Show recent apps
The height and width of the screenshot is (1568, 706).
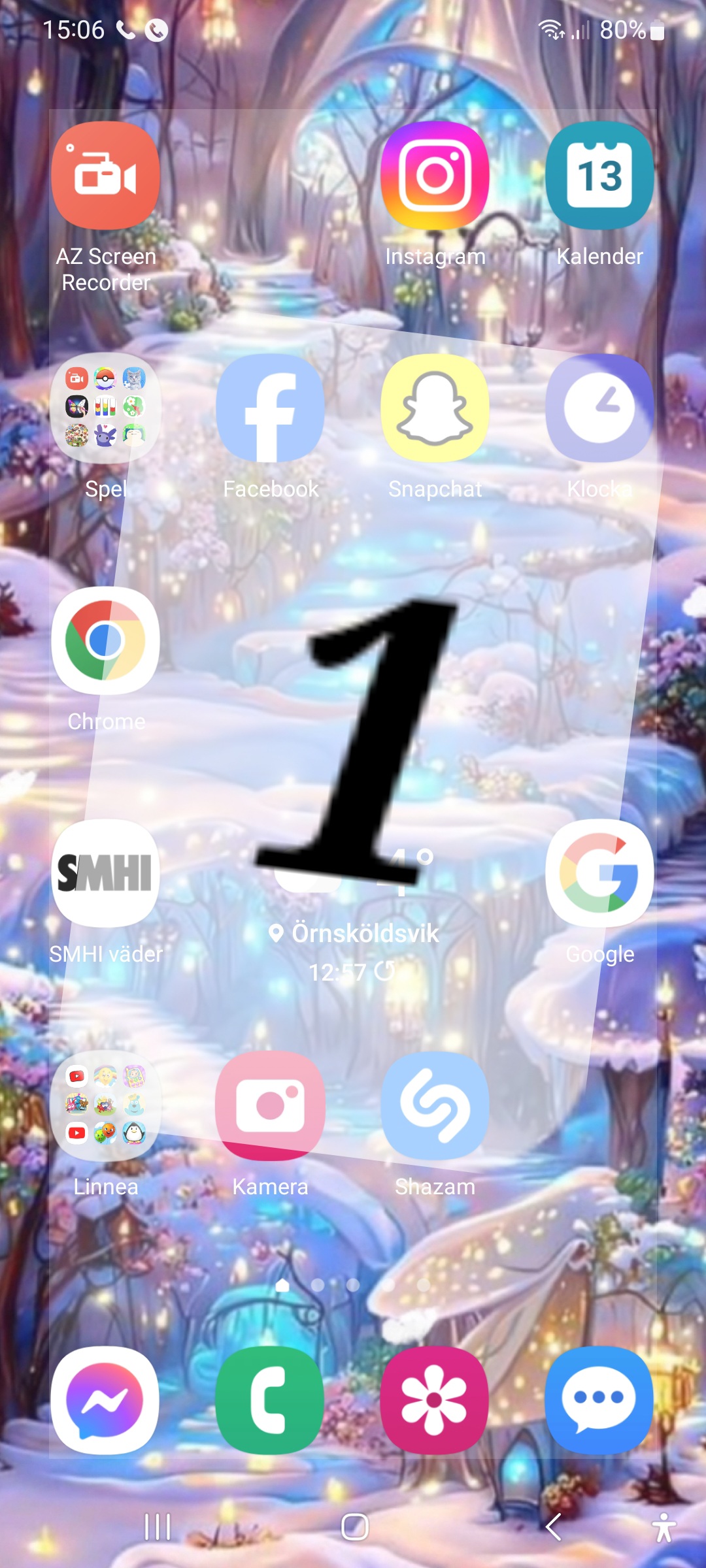coord(158,1527)
